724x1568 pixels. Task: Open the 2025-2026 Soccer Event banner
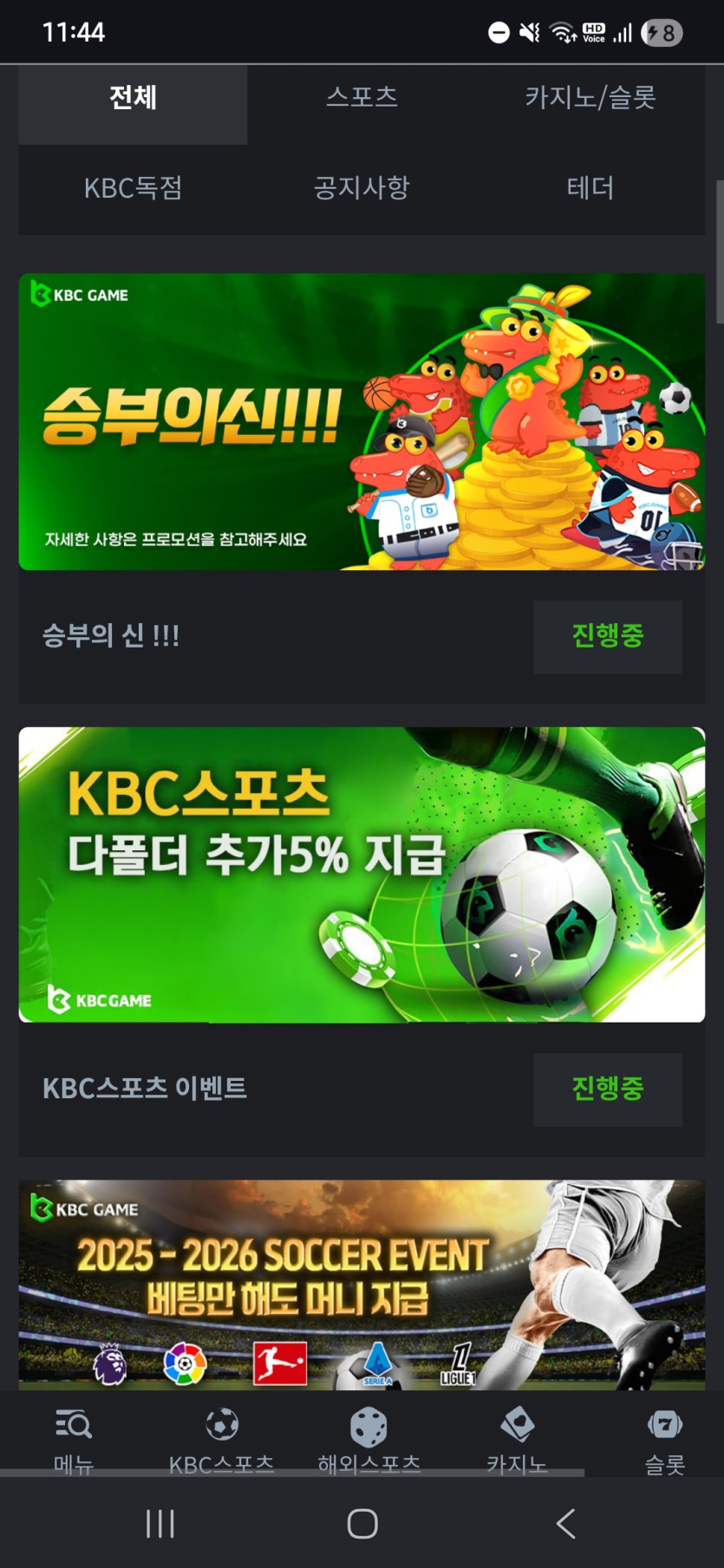(362, 1283)
